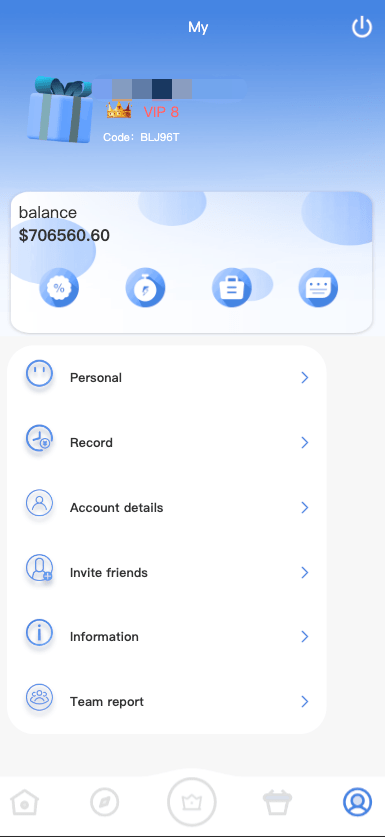The height and width of the screenshot is (837, 385).
Task: Open the Personal row
Action: click(x=167, y=378)
